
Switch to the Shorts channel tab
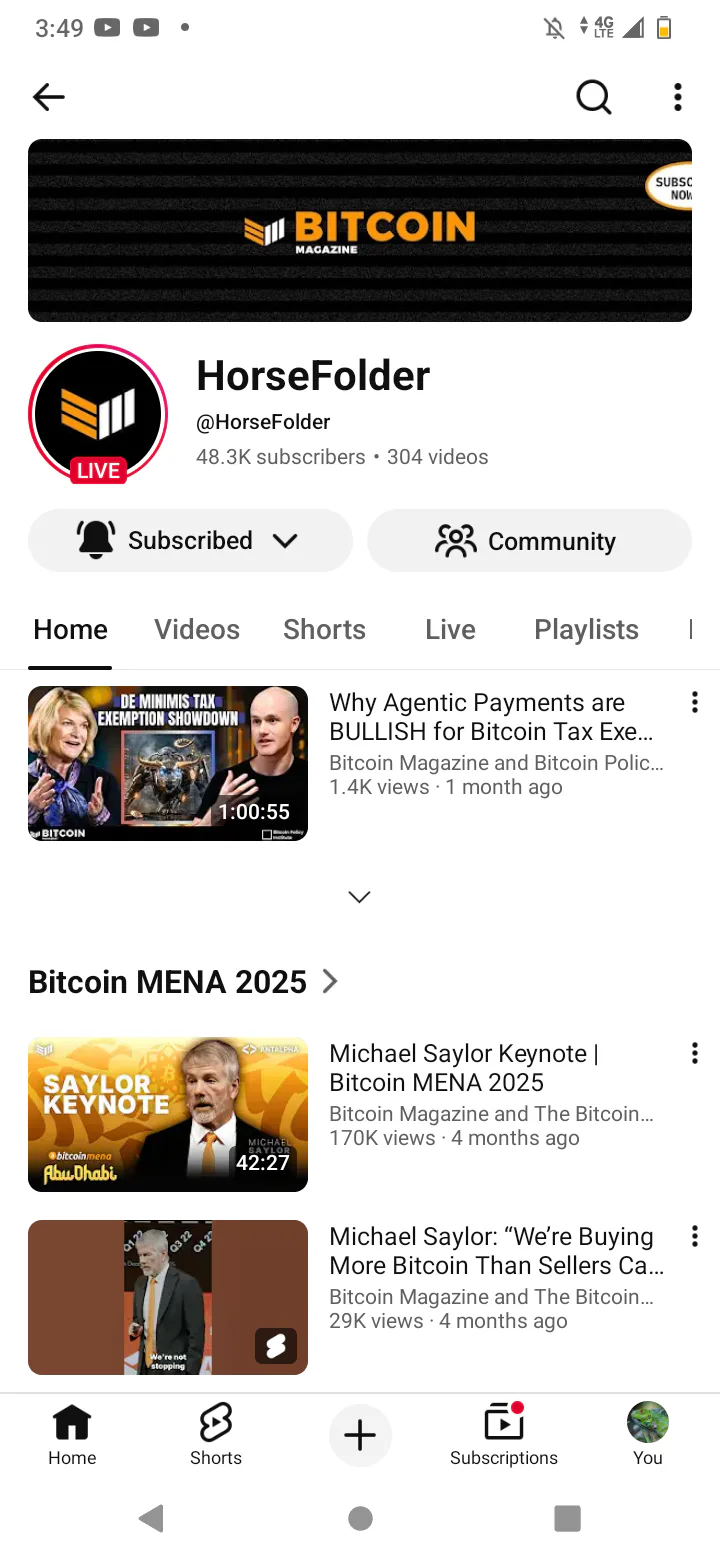324,630
